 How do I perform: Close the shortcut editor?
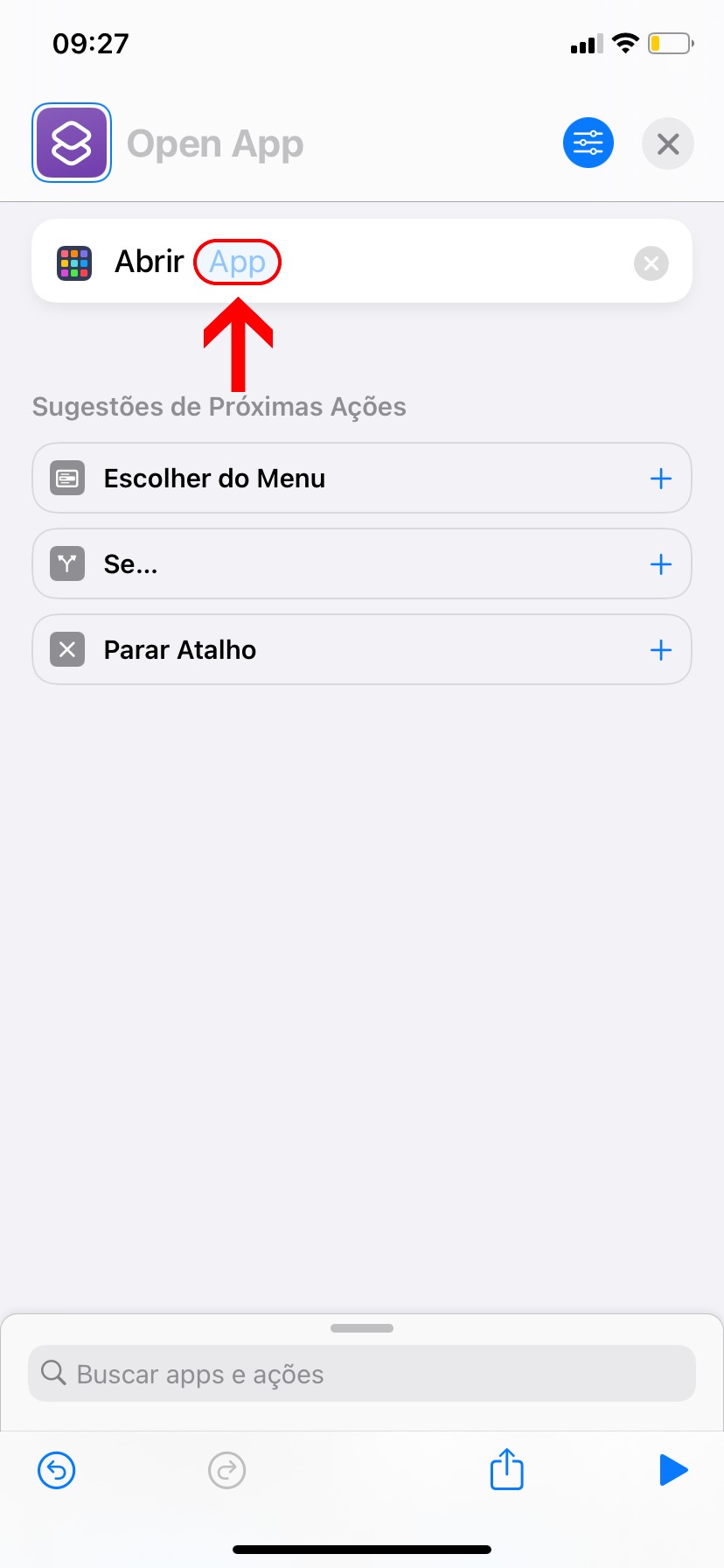tap(668, 143)
